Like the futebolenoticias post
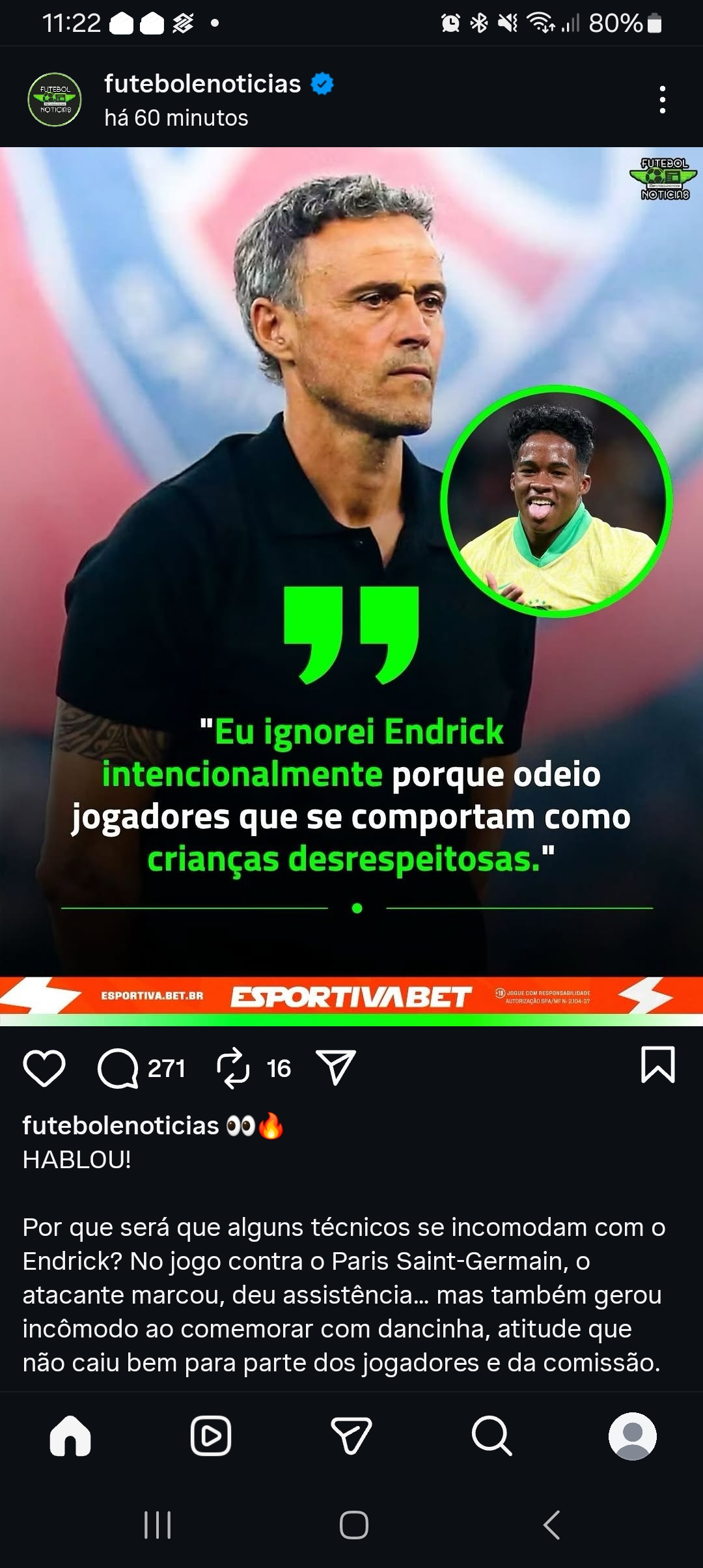The width and height of the screenshot is (703, 1568). click(44, 1069)
